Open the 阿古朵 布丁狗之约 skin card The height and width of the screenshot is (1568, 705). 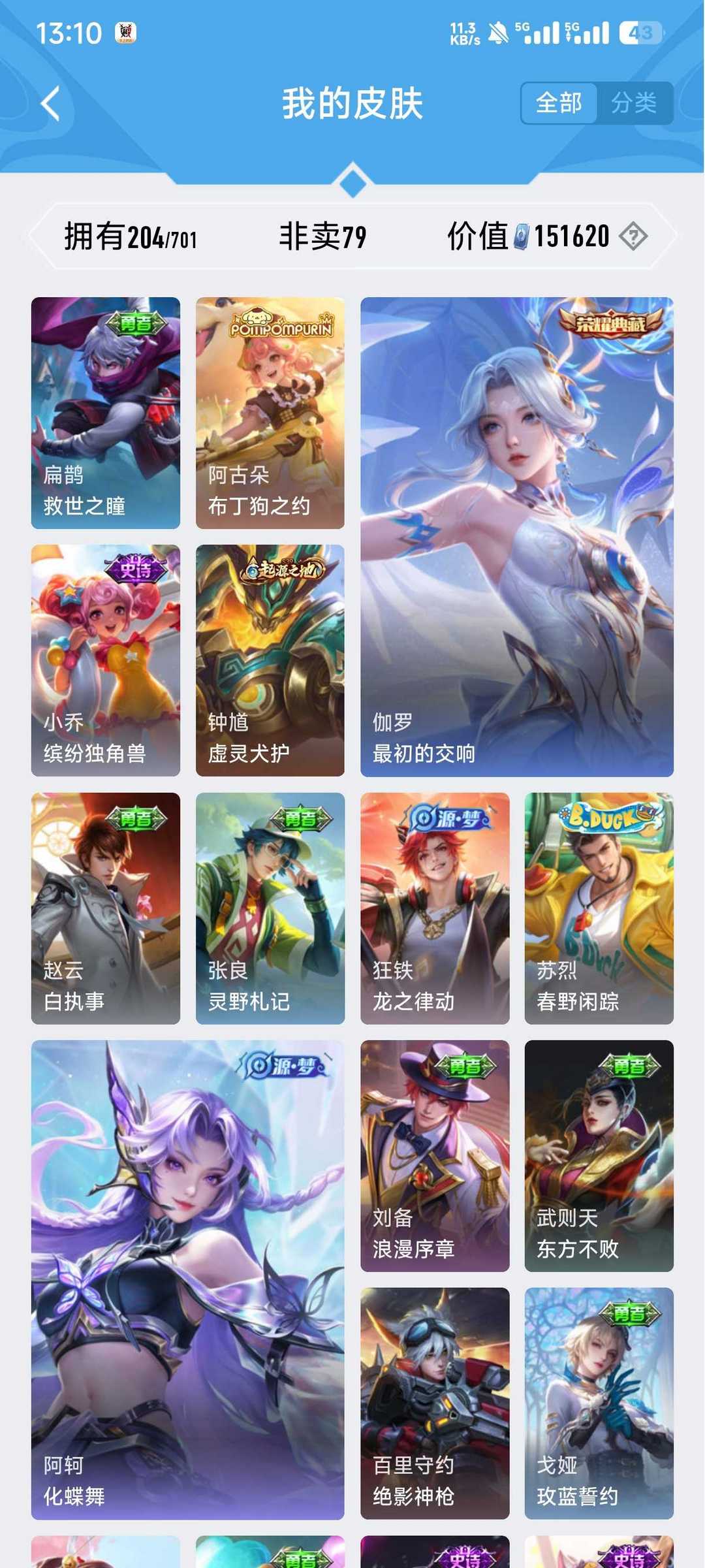270,413
